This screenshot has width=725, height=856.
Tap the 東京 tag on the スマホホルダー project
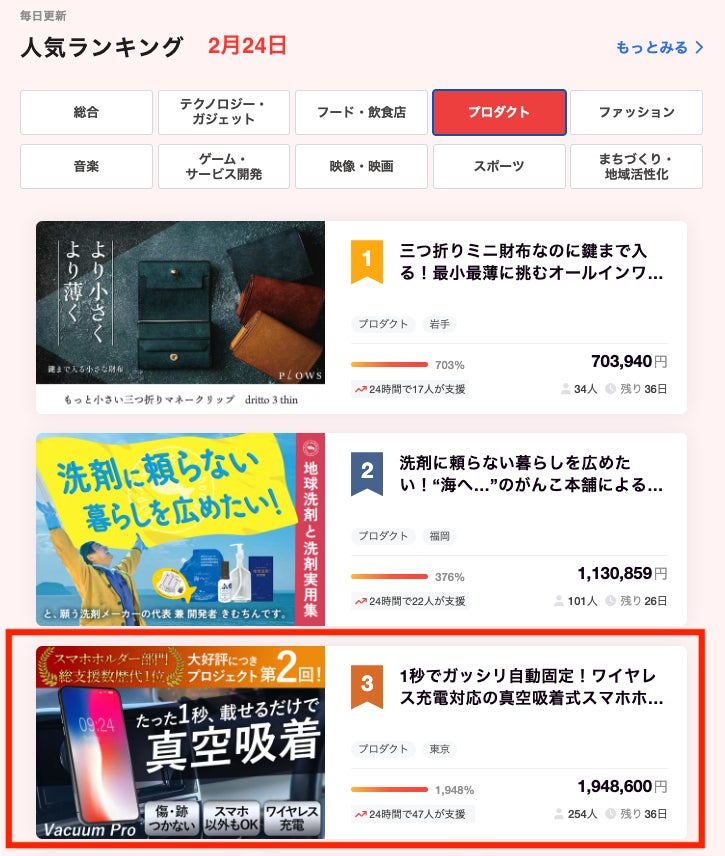(x=439, y=749)
